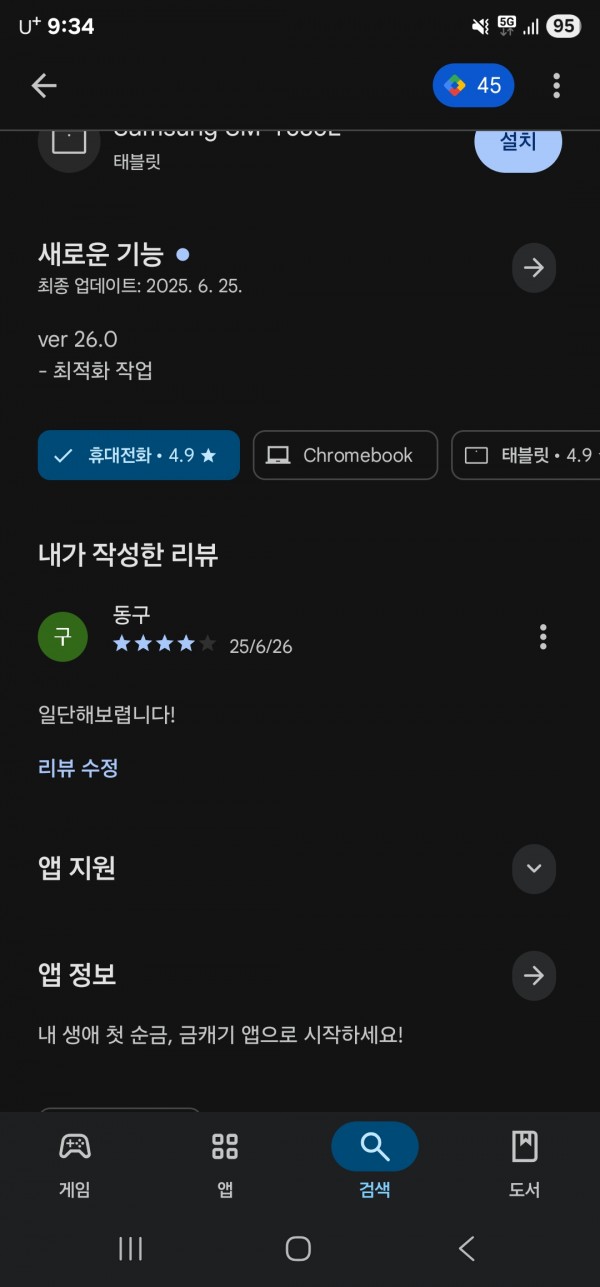Select the 태블릿 rating chip
Screen dimensions: 600x1287
tap(526, 455)
